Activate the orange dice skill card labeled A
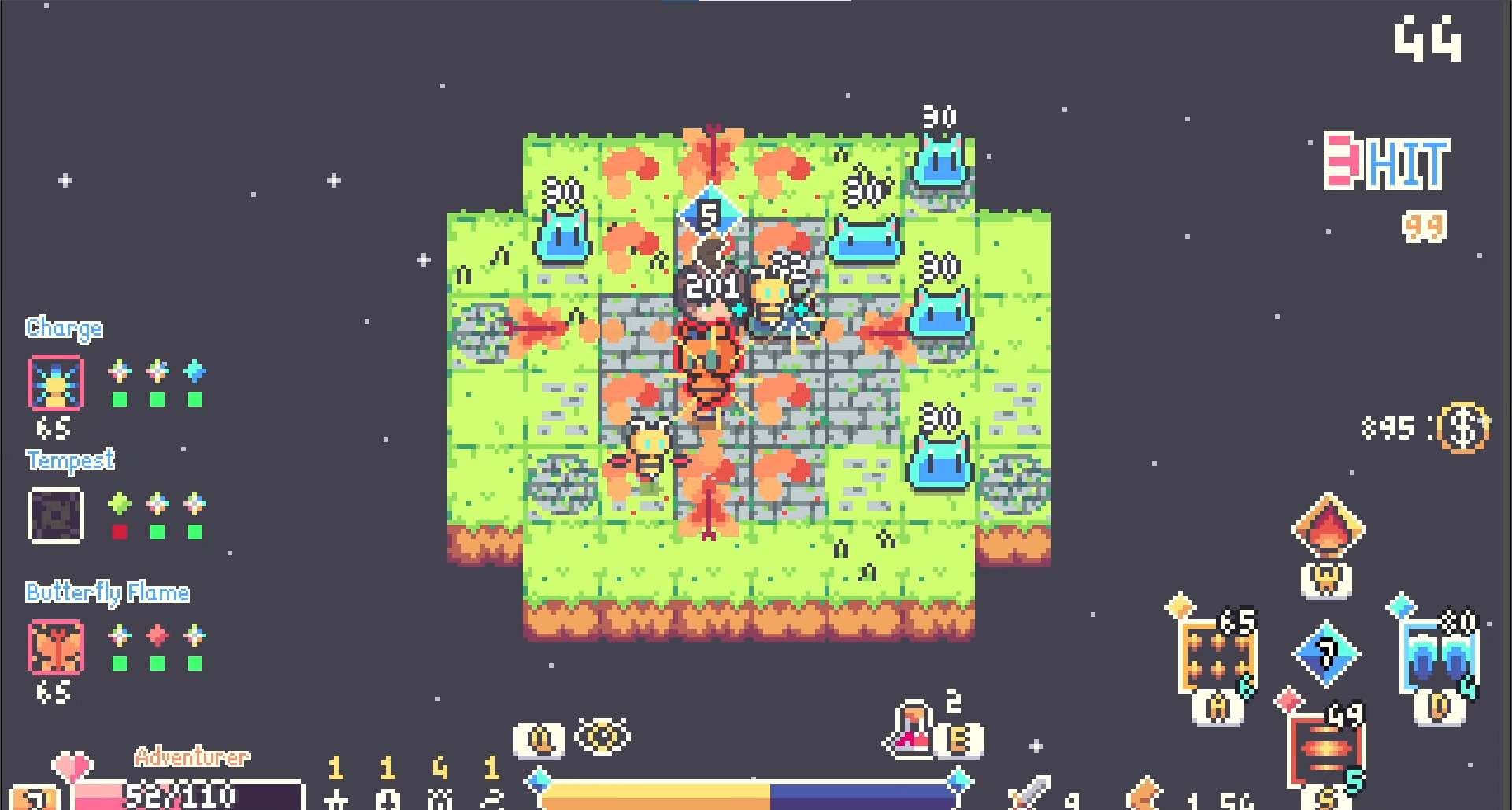 pos(1217,659)
